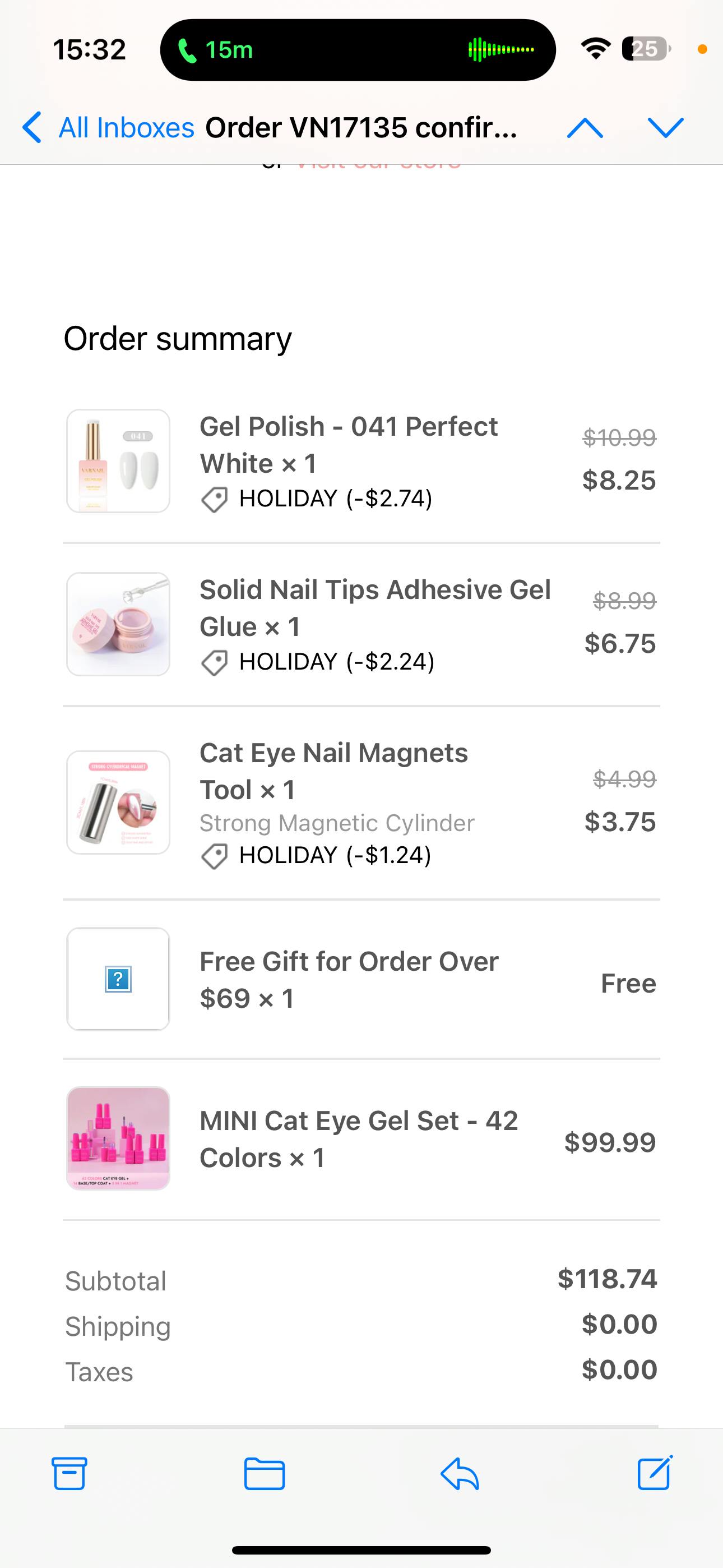This screenshot has height=1568, width=723.
Task: Jump to the previous email
Action: 584,128
